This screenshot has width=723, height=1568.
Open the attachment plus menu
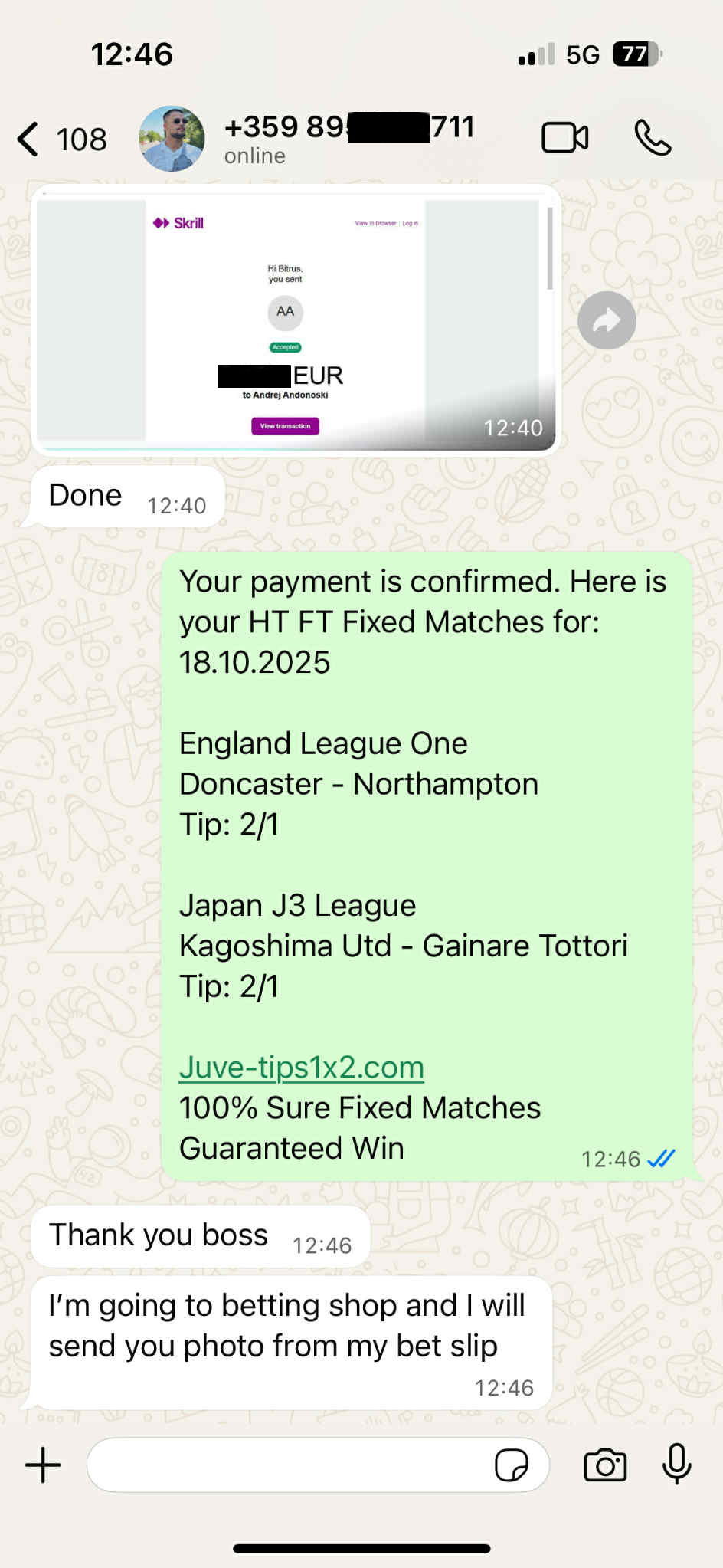[x=43, y=1465]
